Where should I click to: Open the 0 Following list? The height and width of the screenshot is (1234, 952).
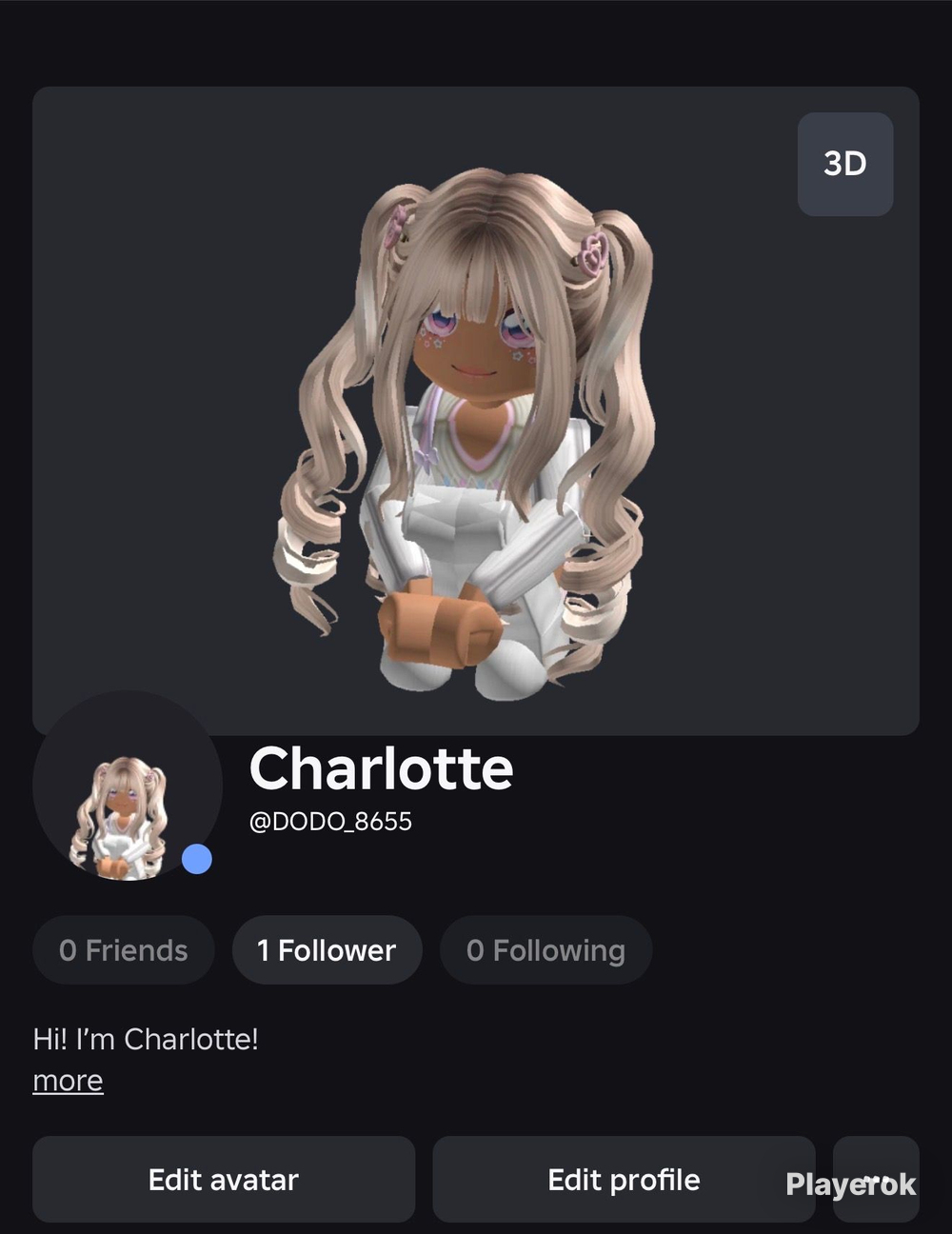(x=545, y=949)
